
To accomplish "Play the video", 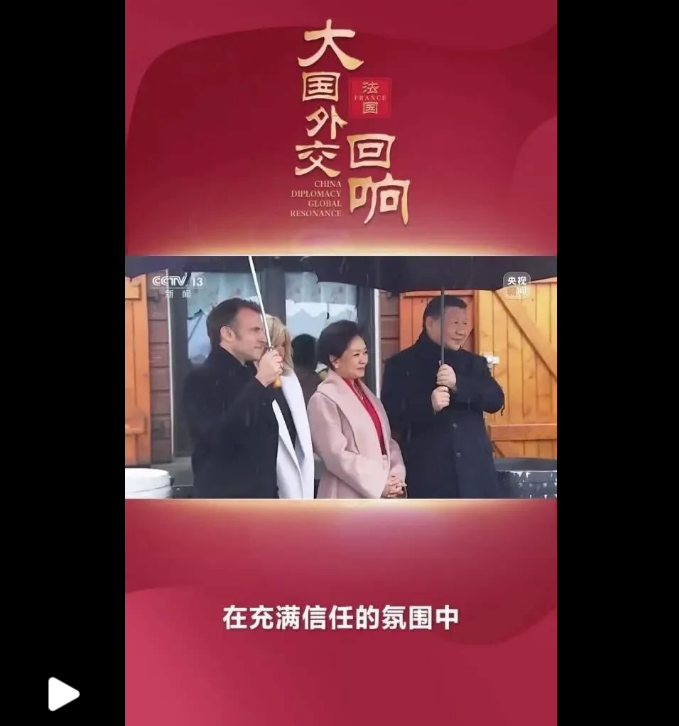I will pos(62,694).
